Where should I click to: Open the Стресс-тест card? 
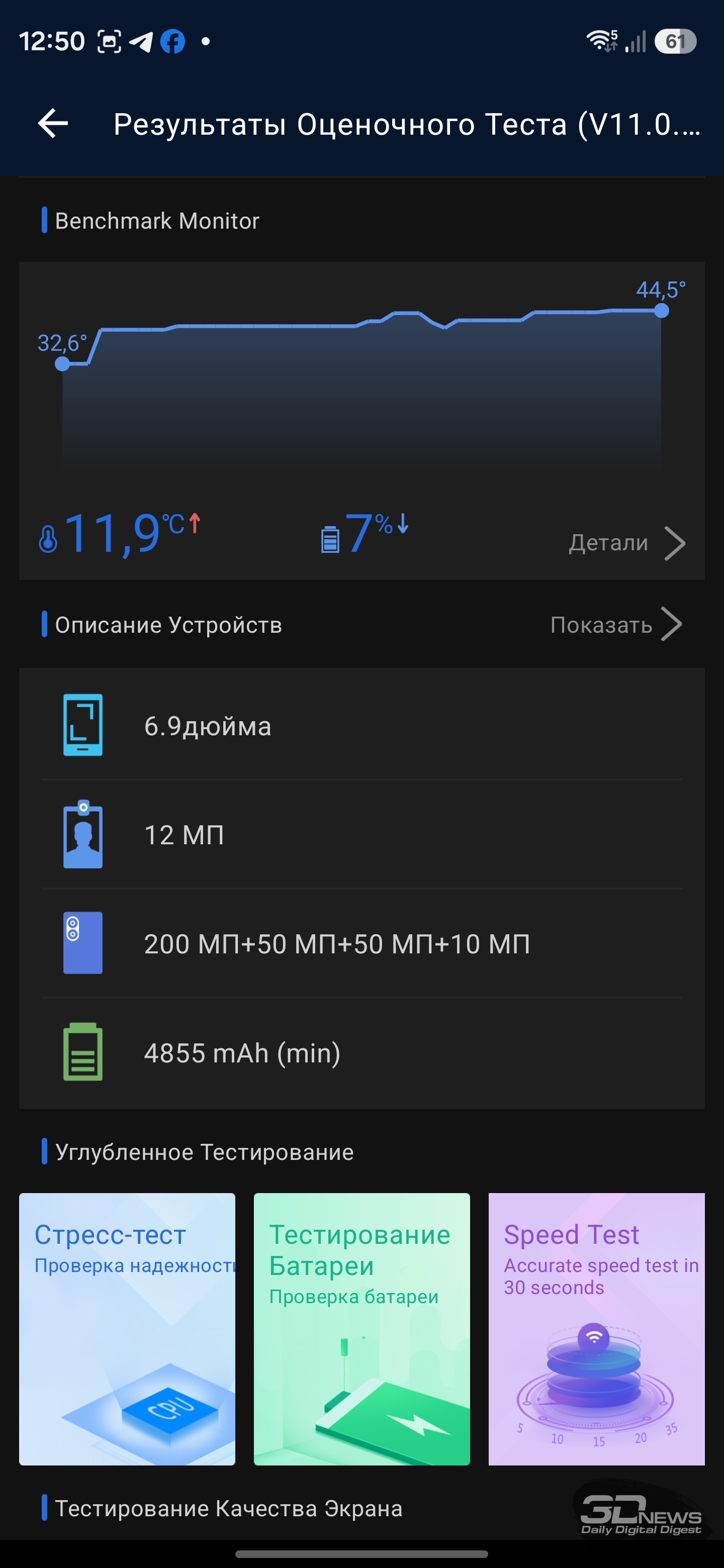pos(127,1328)
